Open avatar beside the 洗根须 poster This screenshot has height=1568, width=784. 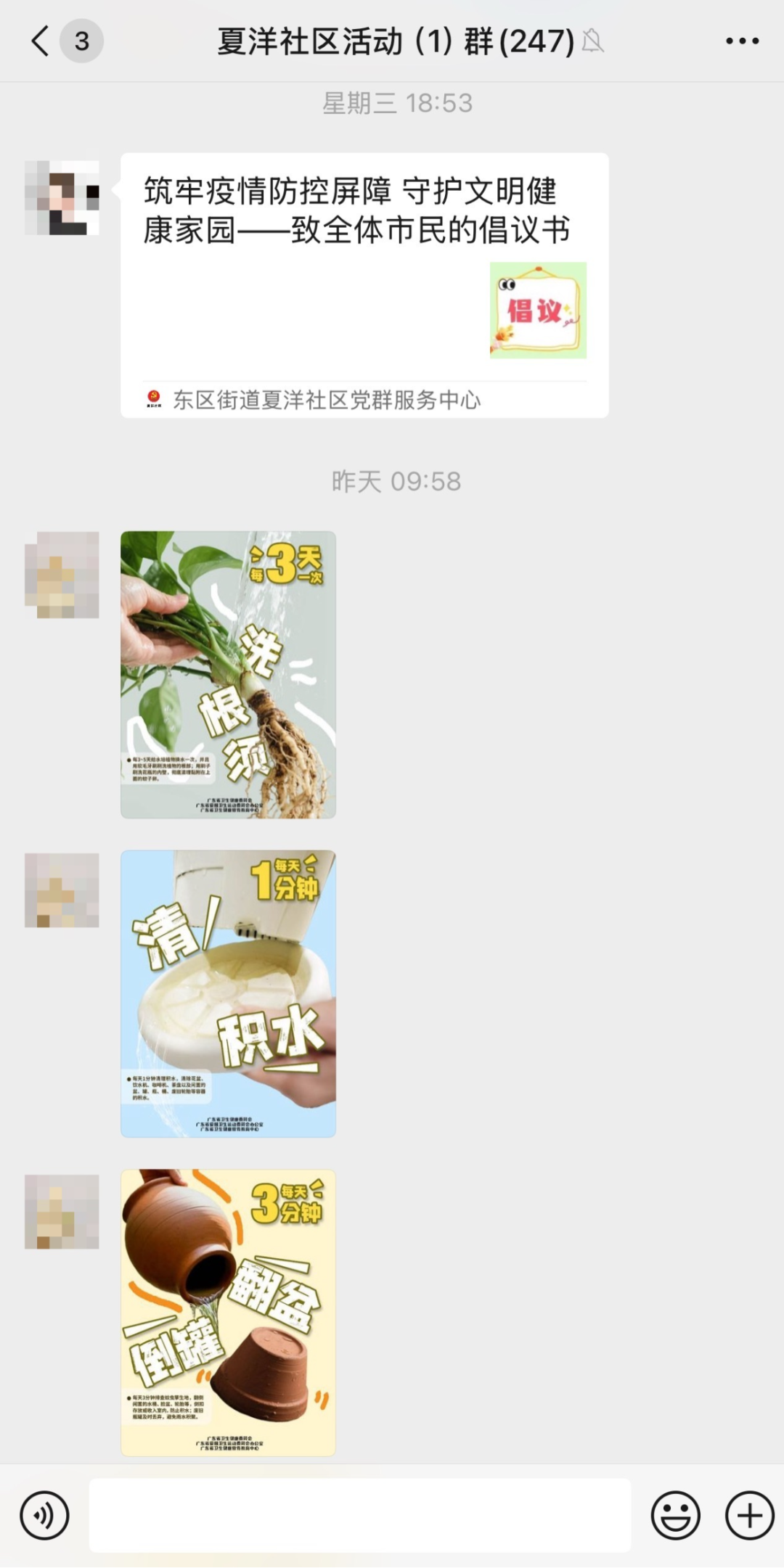(x=62, y=574)
